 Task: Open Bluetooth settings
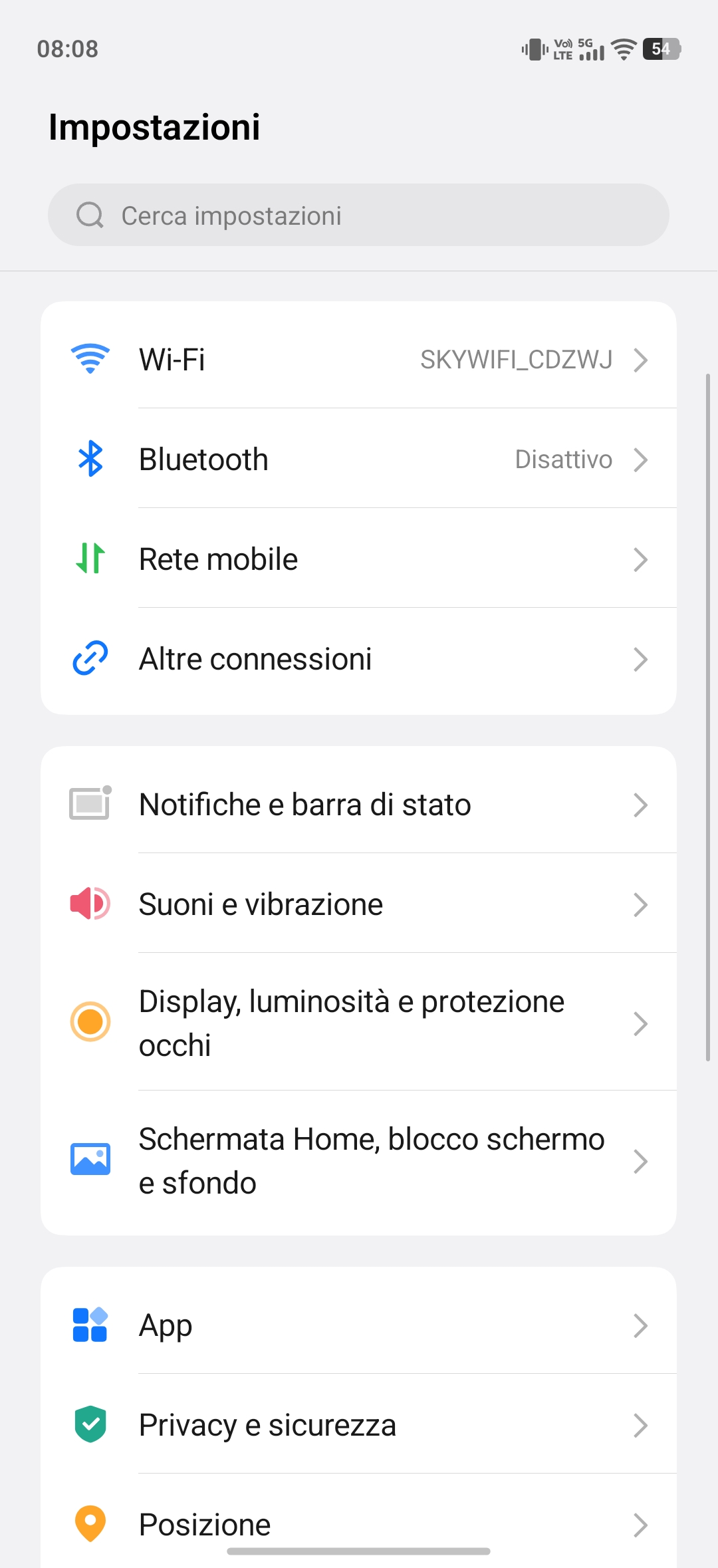pyautogui.click(x=358, y=459)
